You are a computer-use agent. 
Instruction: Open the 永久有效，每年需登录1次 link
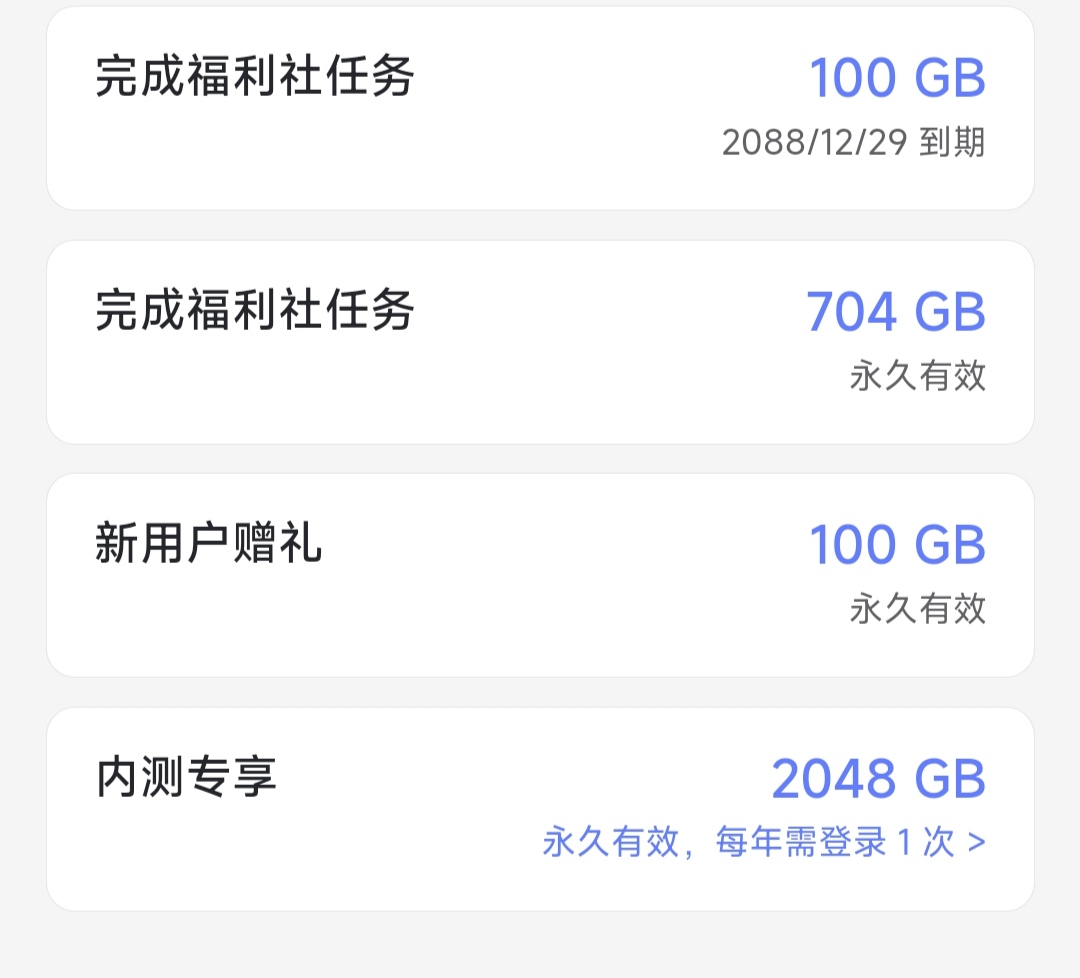(x=764, y=842)
